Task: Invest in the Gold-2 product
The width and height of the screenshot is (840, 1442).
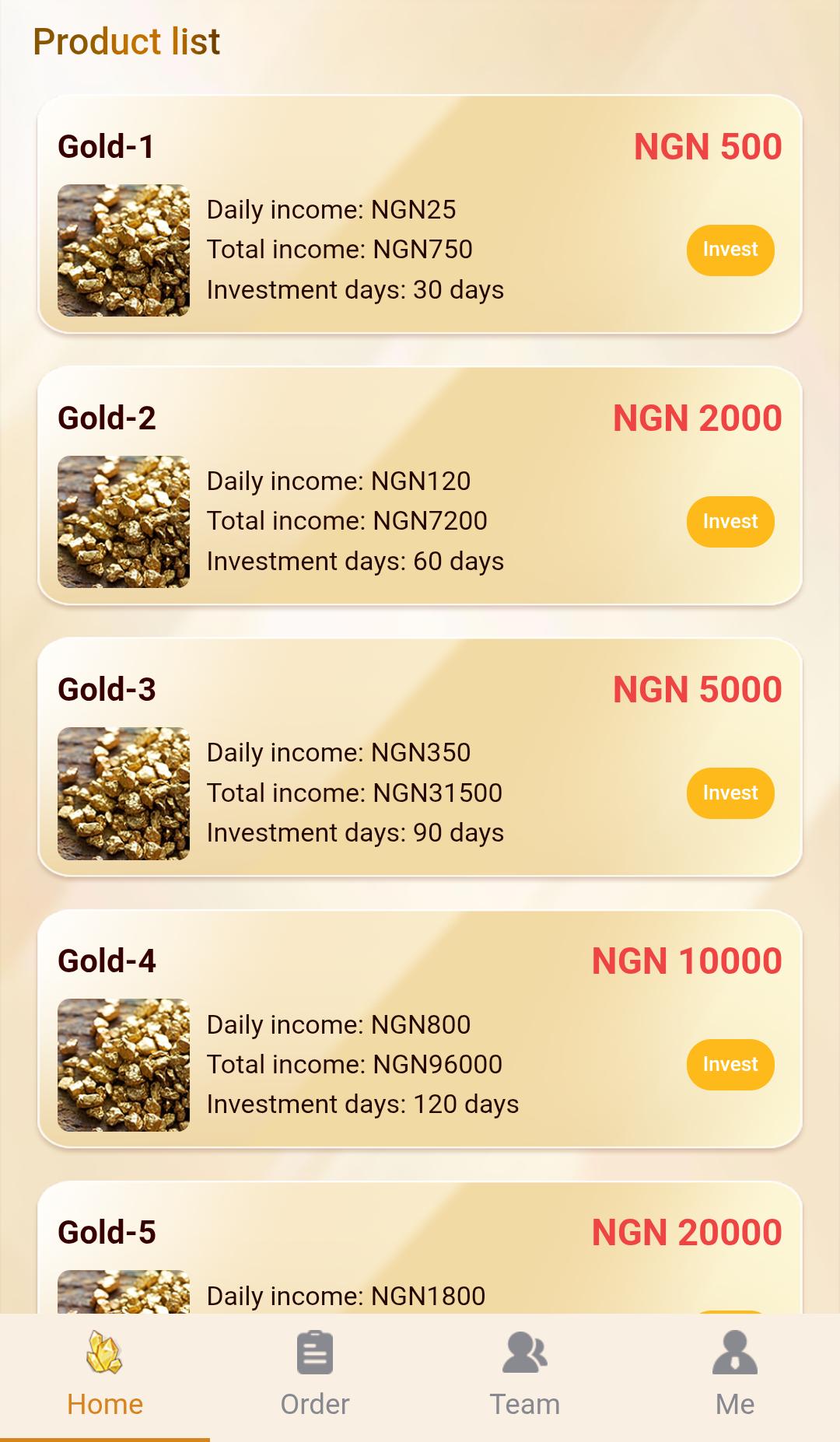Action: 730,521
